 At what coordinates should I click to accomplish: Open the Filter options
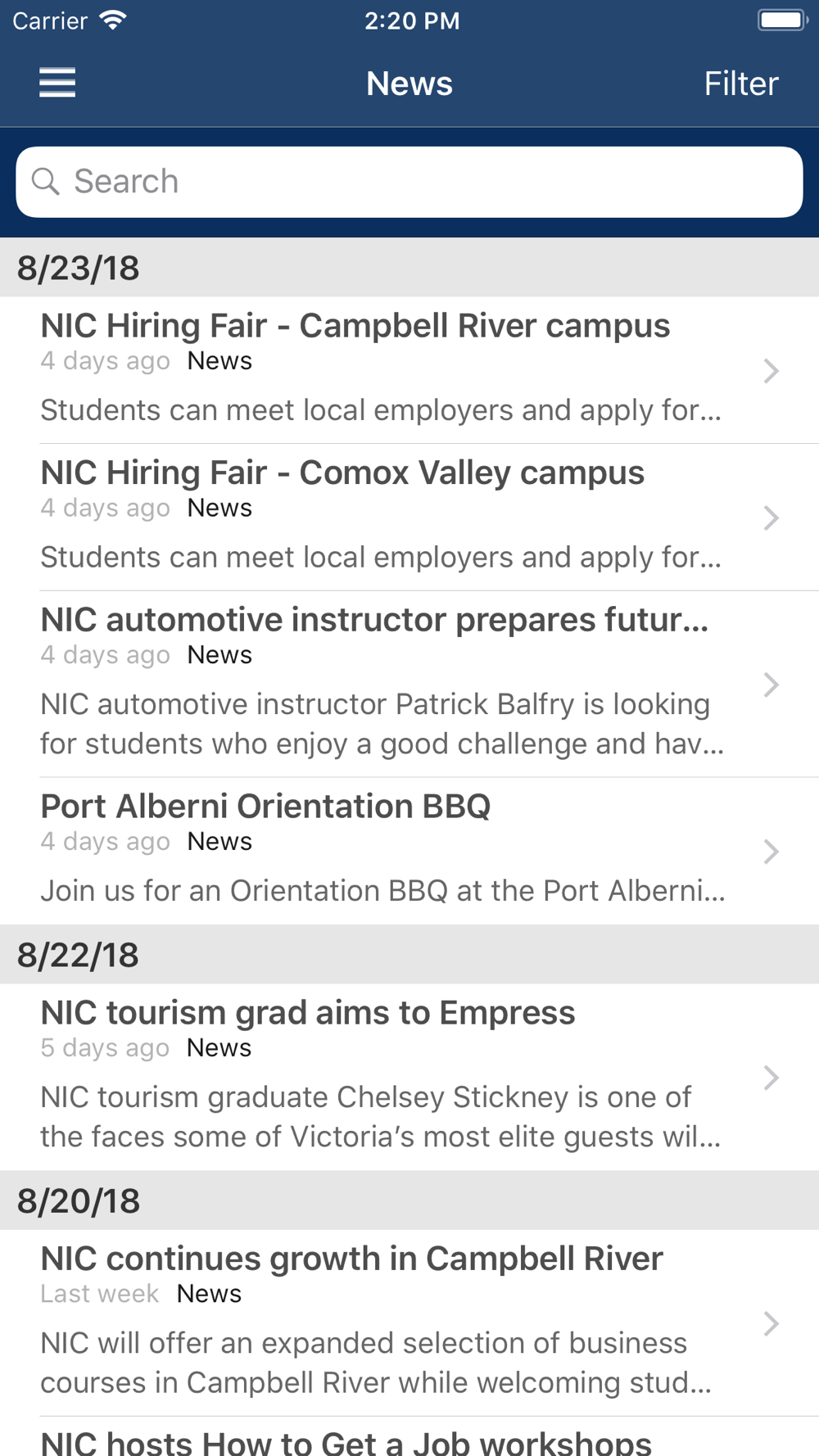(740, 84)
